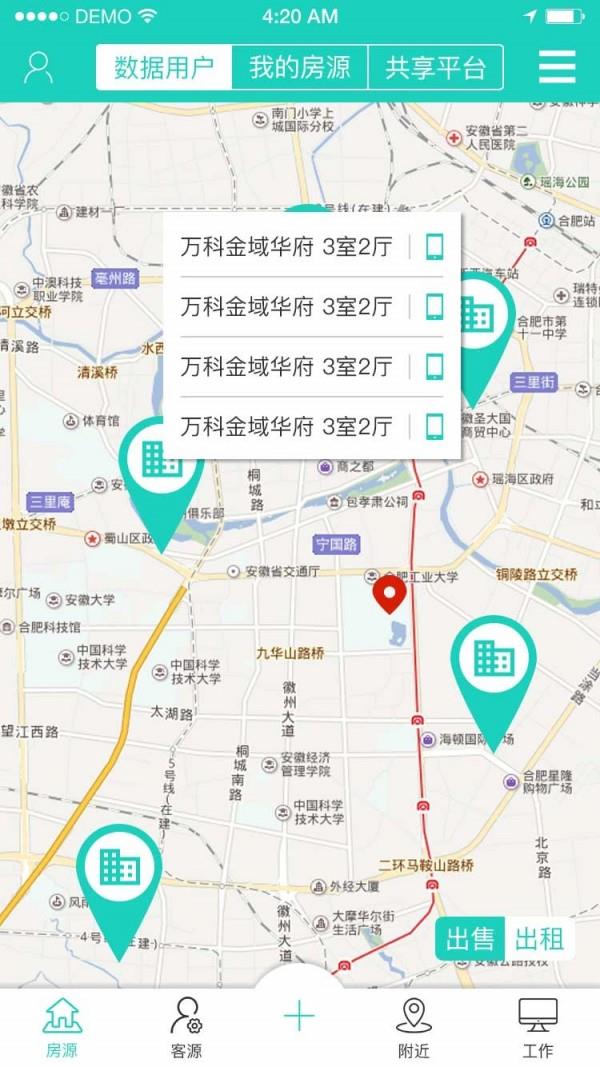The height and width of the screenshot is (1067, 600).
Task: Tap the building marker near 外经大厦
Action: coord(119,868)
